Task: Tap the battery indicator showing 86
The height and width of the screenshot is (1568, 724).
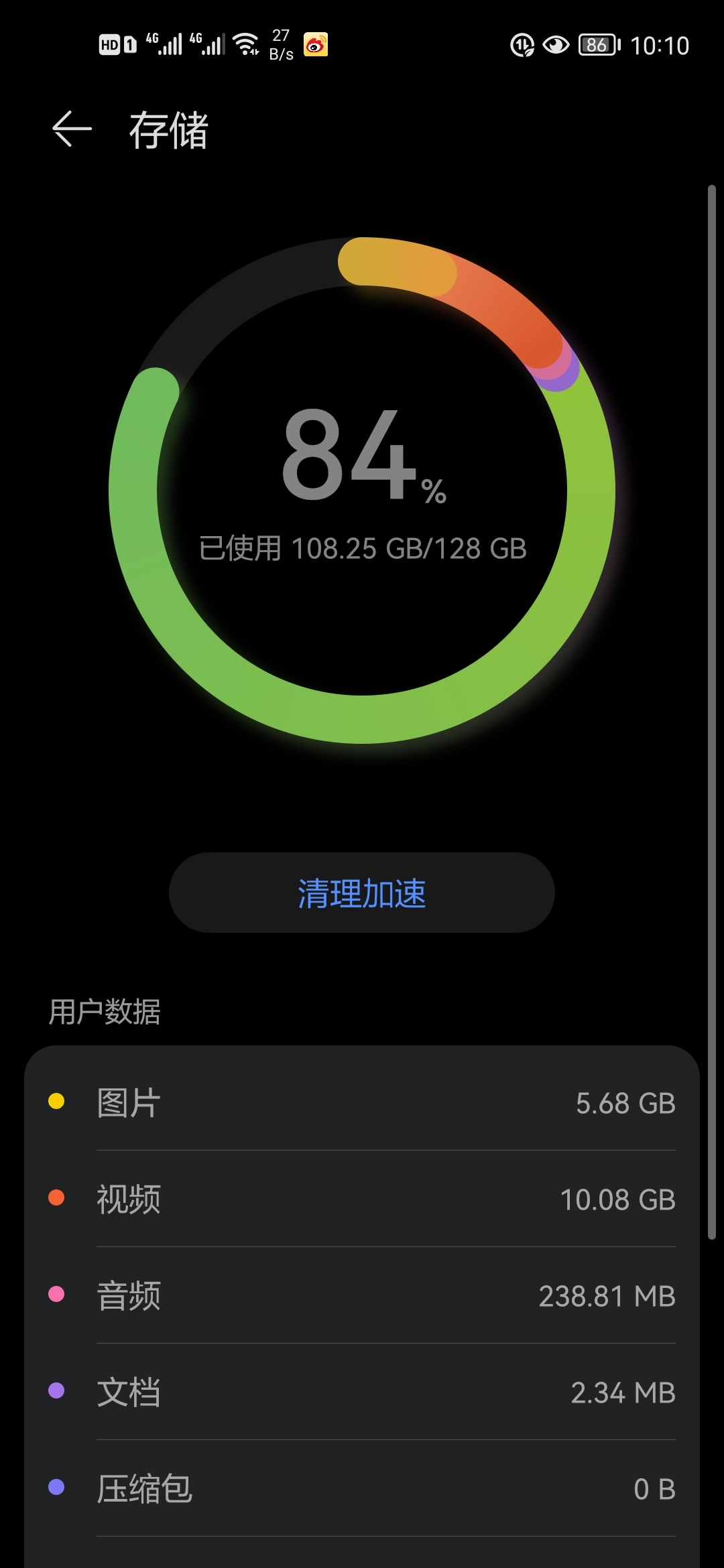Action: pos(595,44)
